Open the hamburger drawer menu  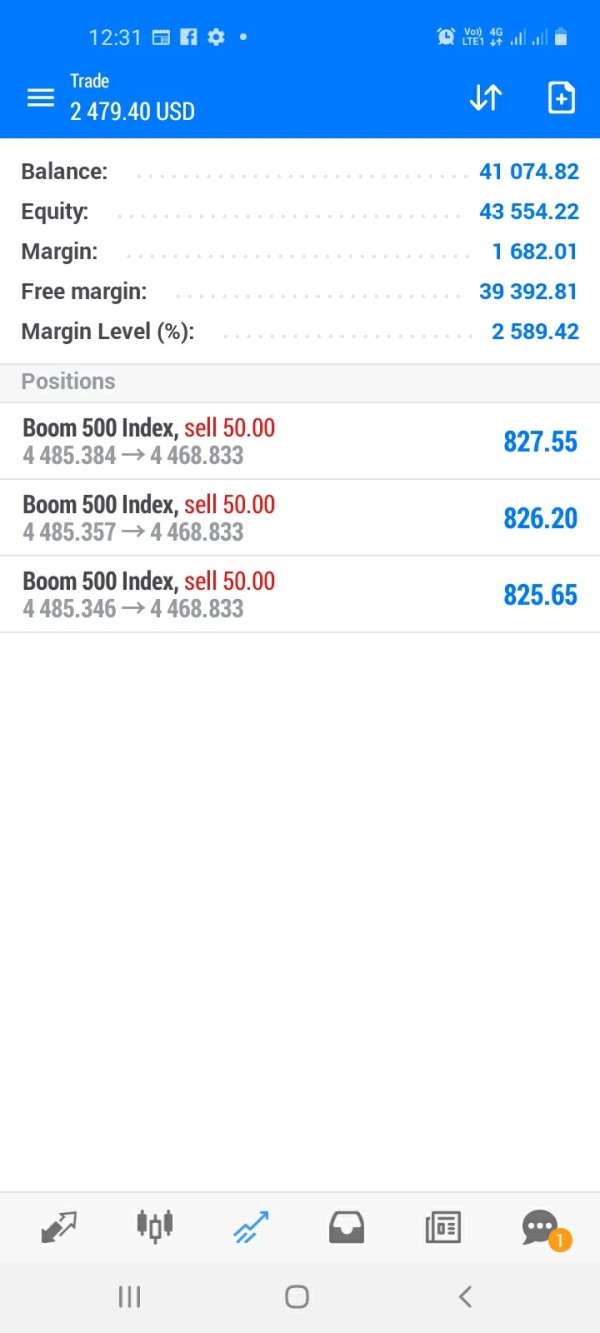40,98
